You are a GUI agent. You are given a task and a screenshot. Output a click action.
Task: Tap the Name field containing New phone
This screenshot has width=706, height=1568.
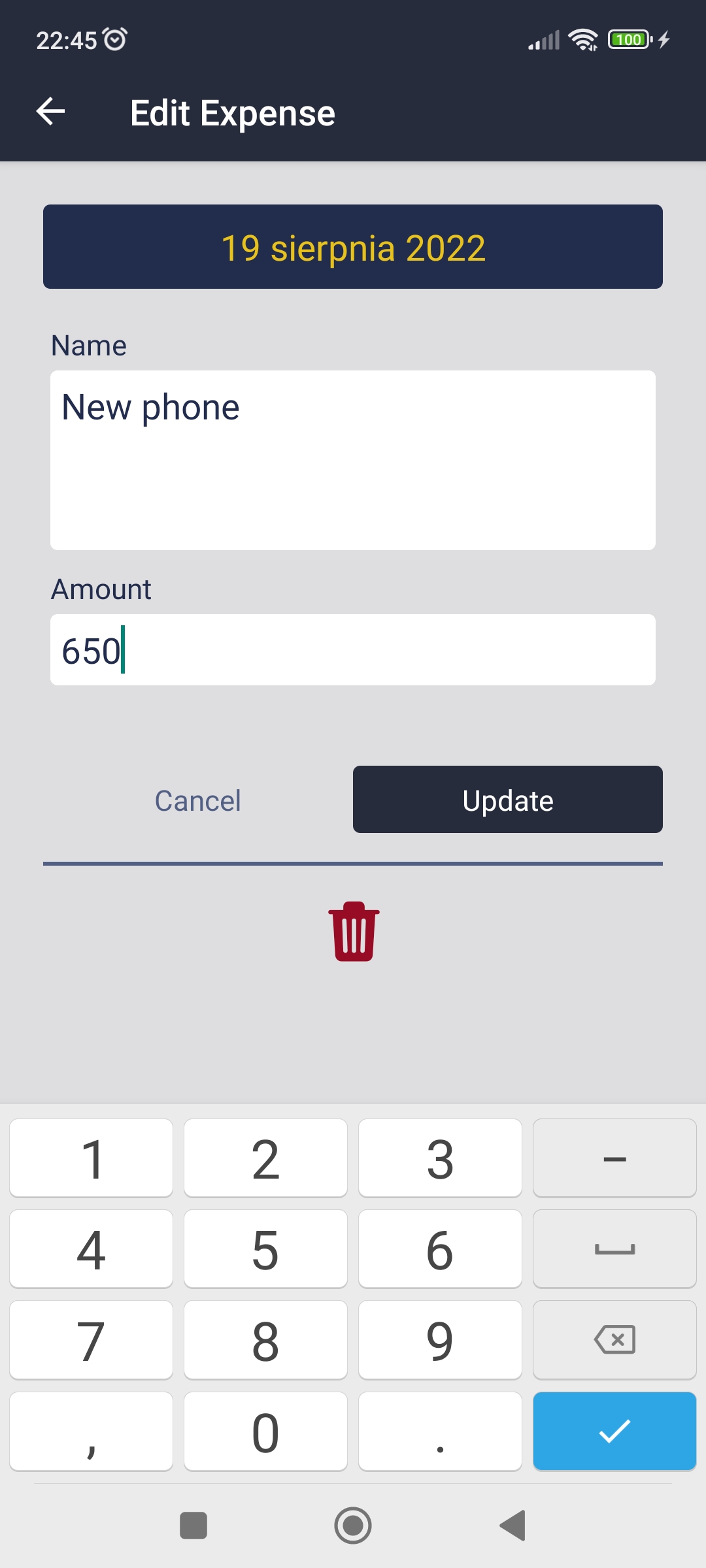(352, 459)
